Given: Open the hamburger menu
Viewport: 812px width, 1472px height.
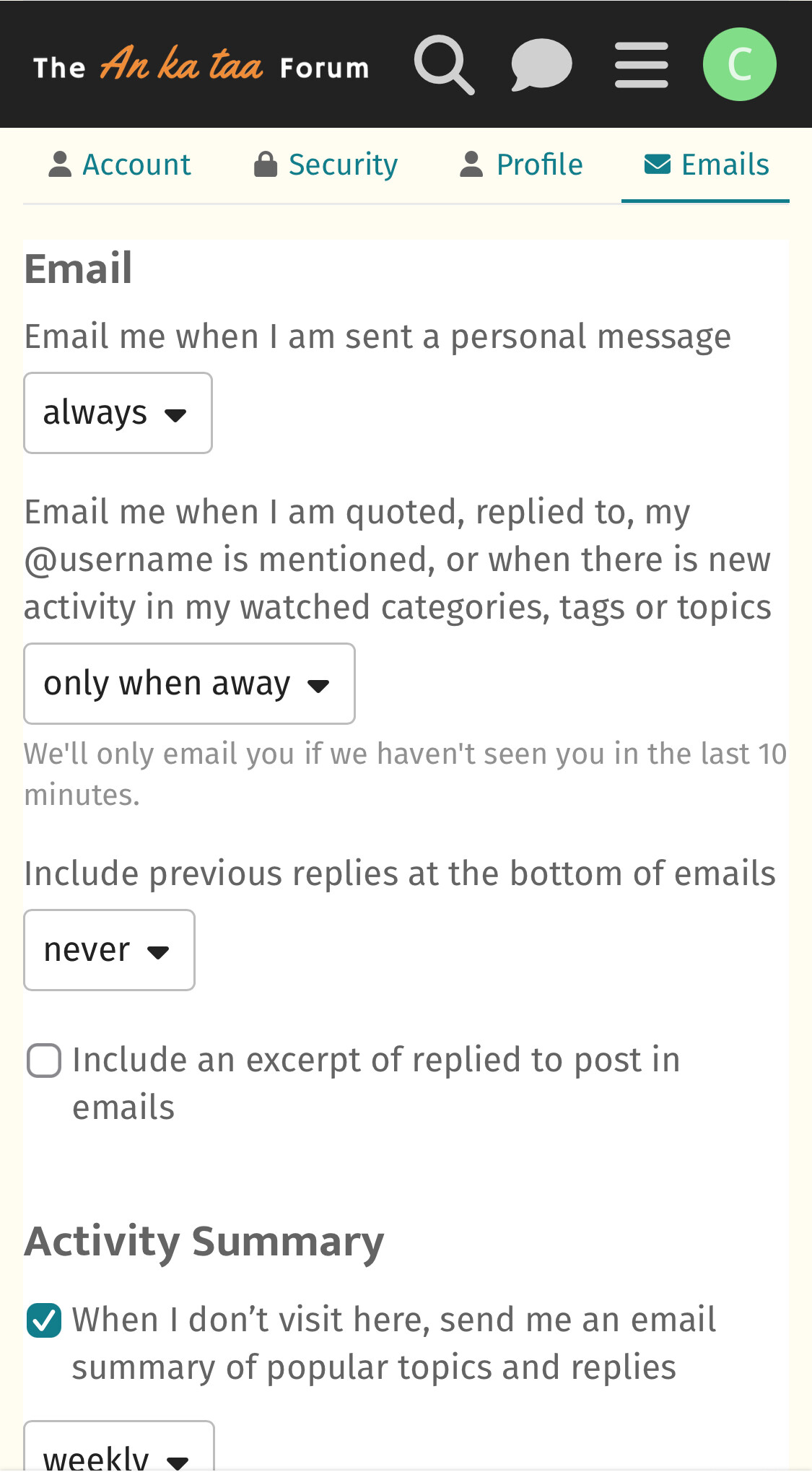Looking at the screenshot, I should point(641,65).
